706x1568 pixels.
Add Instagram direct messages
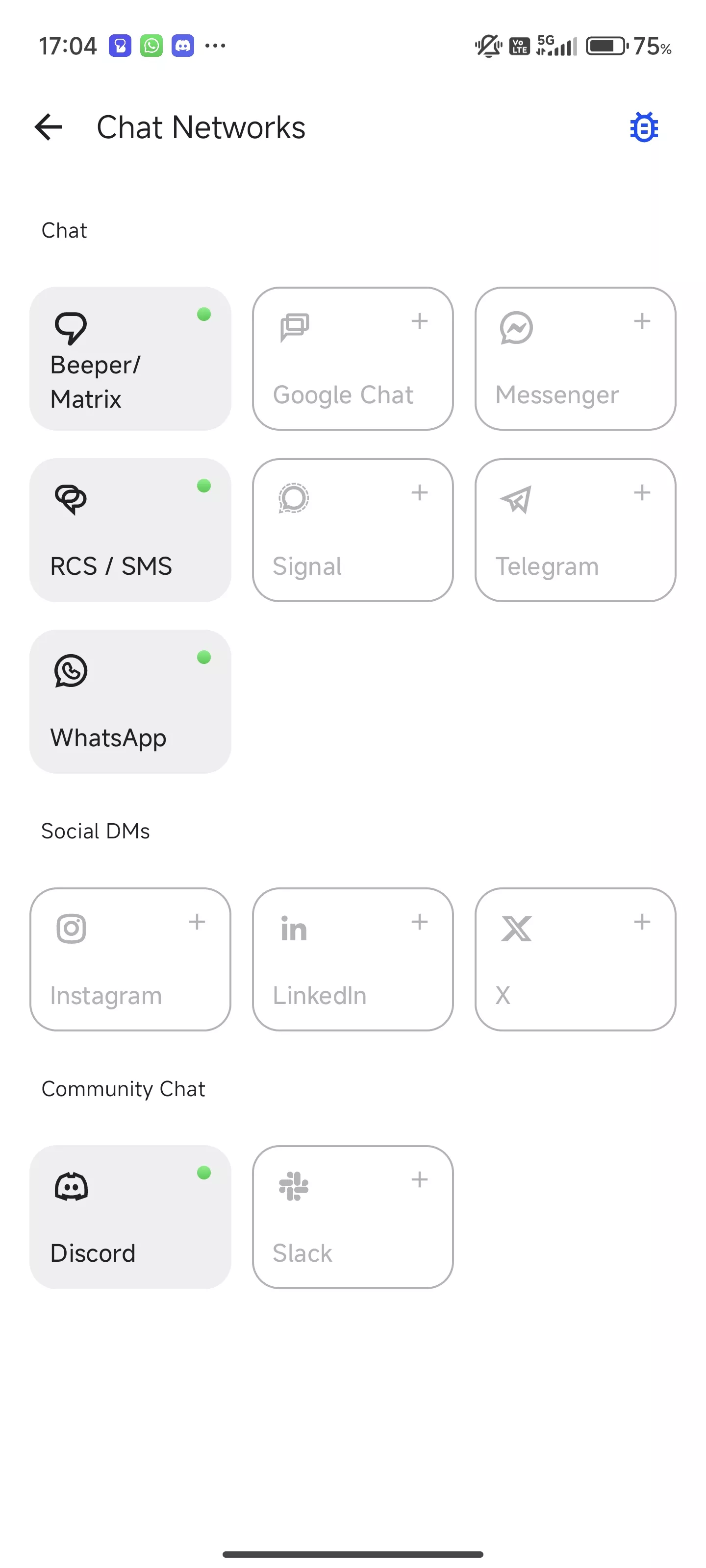point(130,959)
